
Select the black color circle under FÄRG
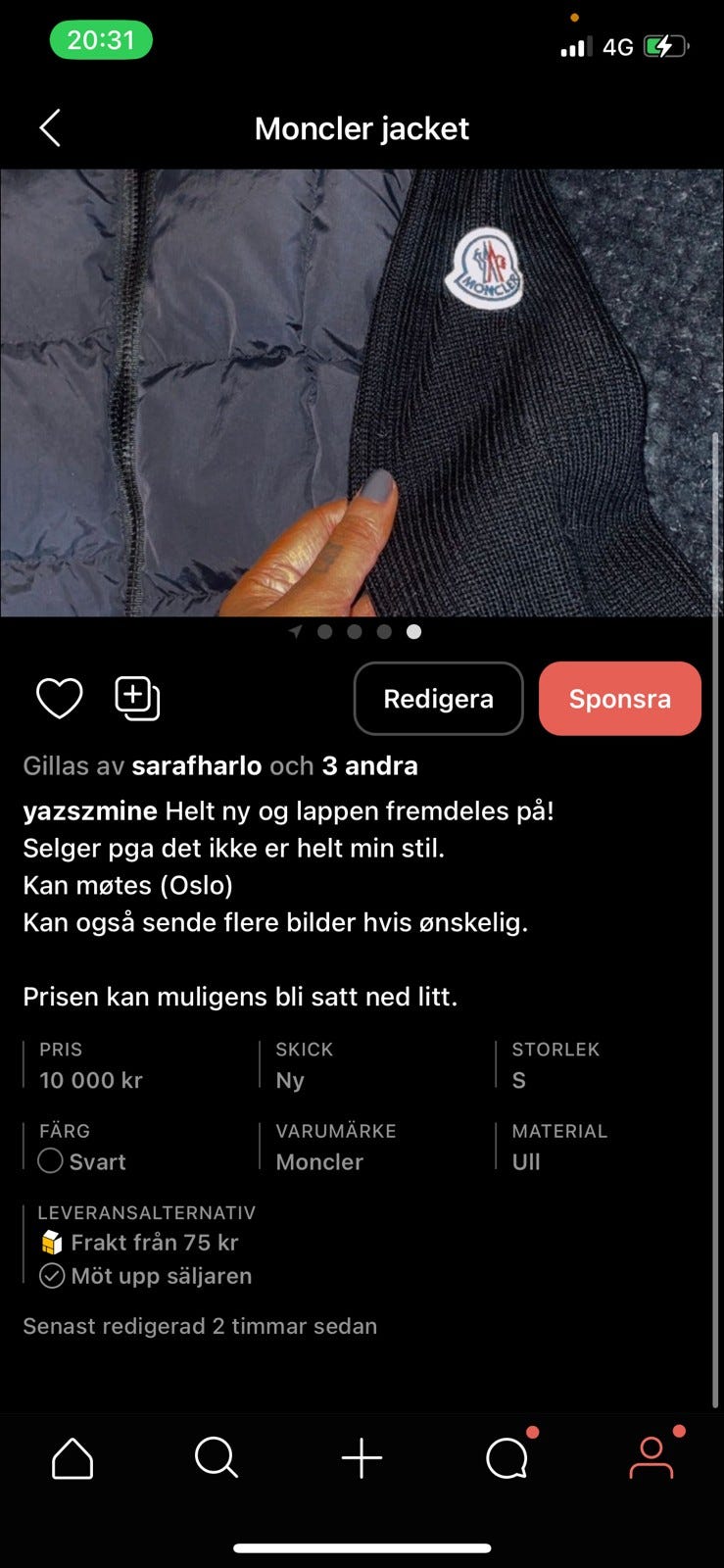point(50,1160)
